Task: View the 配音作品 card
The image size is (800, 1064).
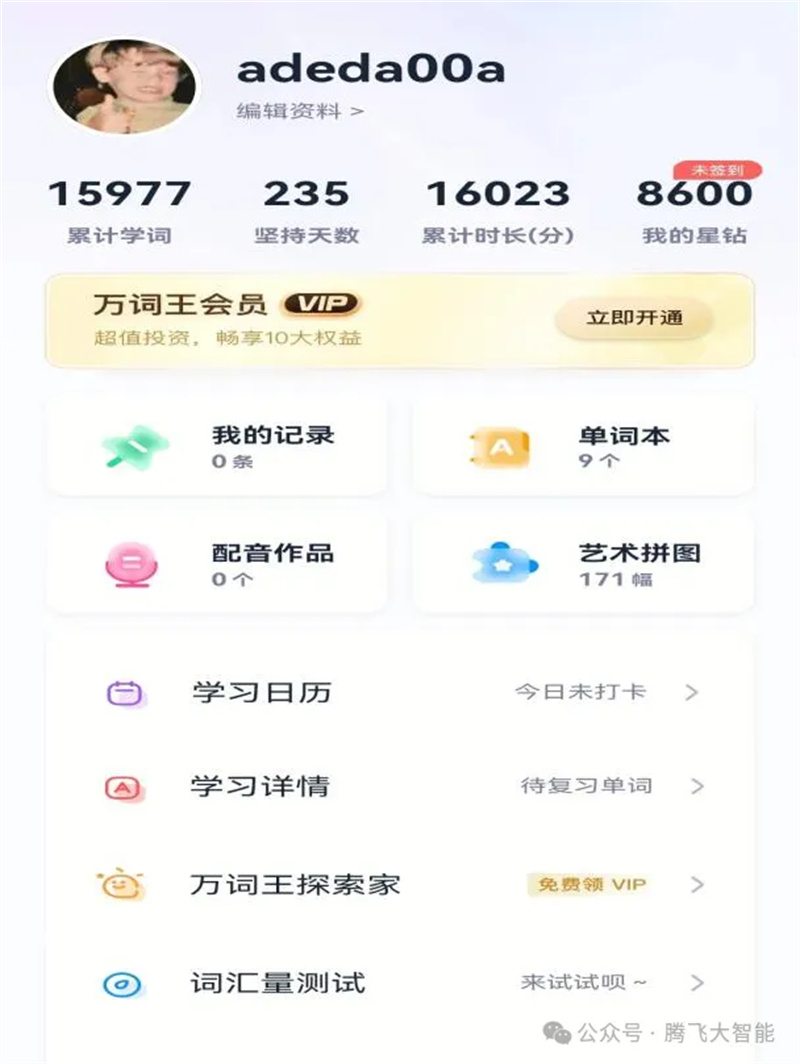Action: [x=217, y=563]
